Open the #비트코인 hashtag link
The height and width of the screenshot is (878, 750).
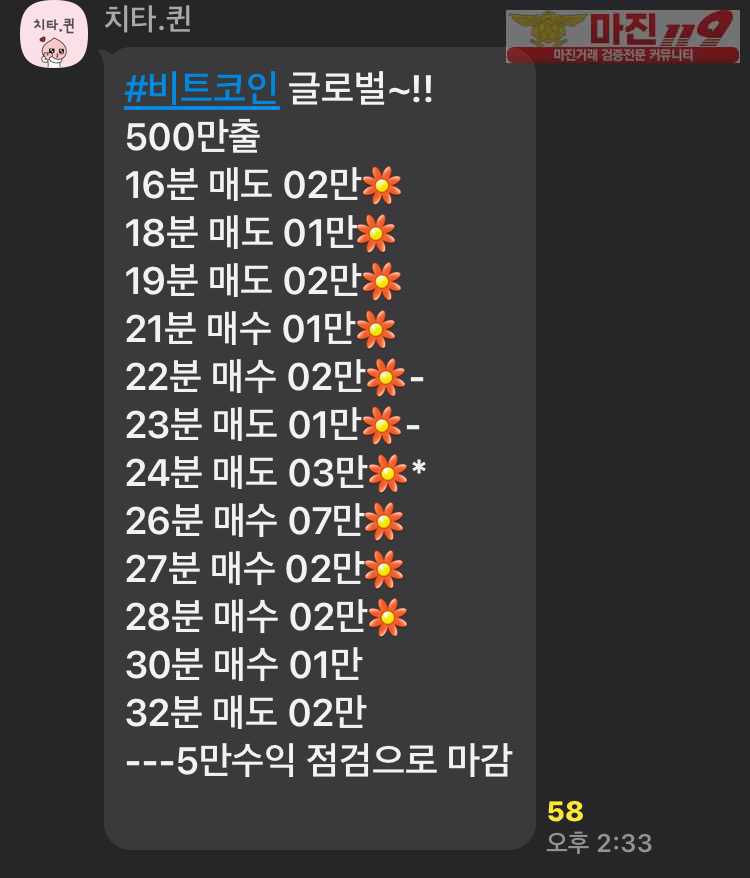[x=201, y=91]
